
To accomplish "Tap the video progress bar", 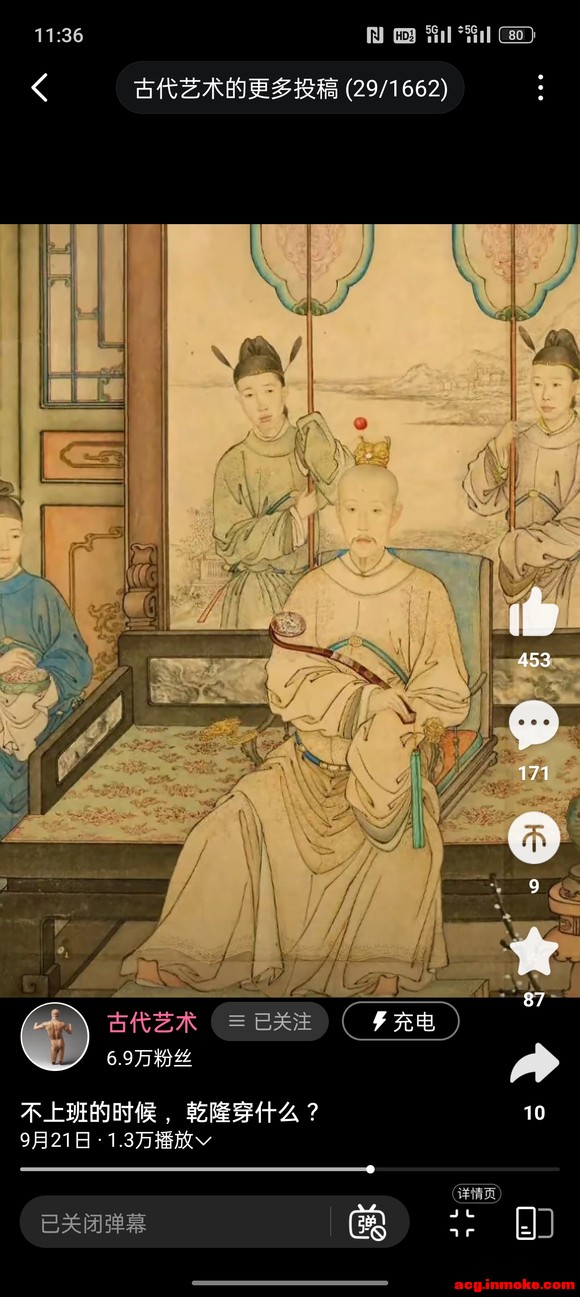I will [x=290, y=1169].
